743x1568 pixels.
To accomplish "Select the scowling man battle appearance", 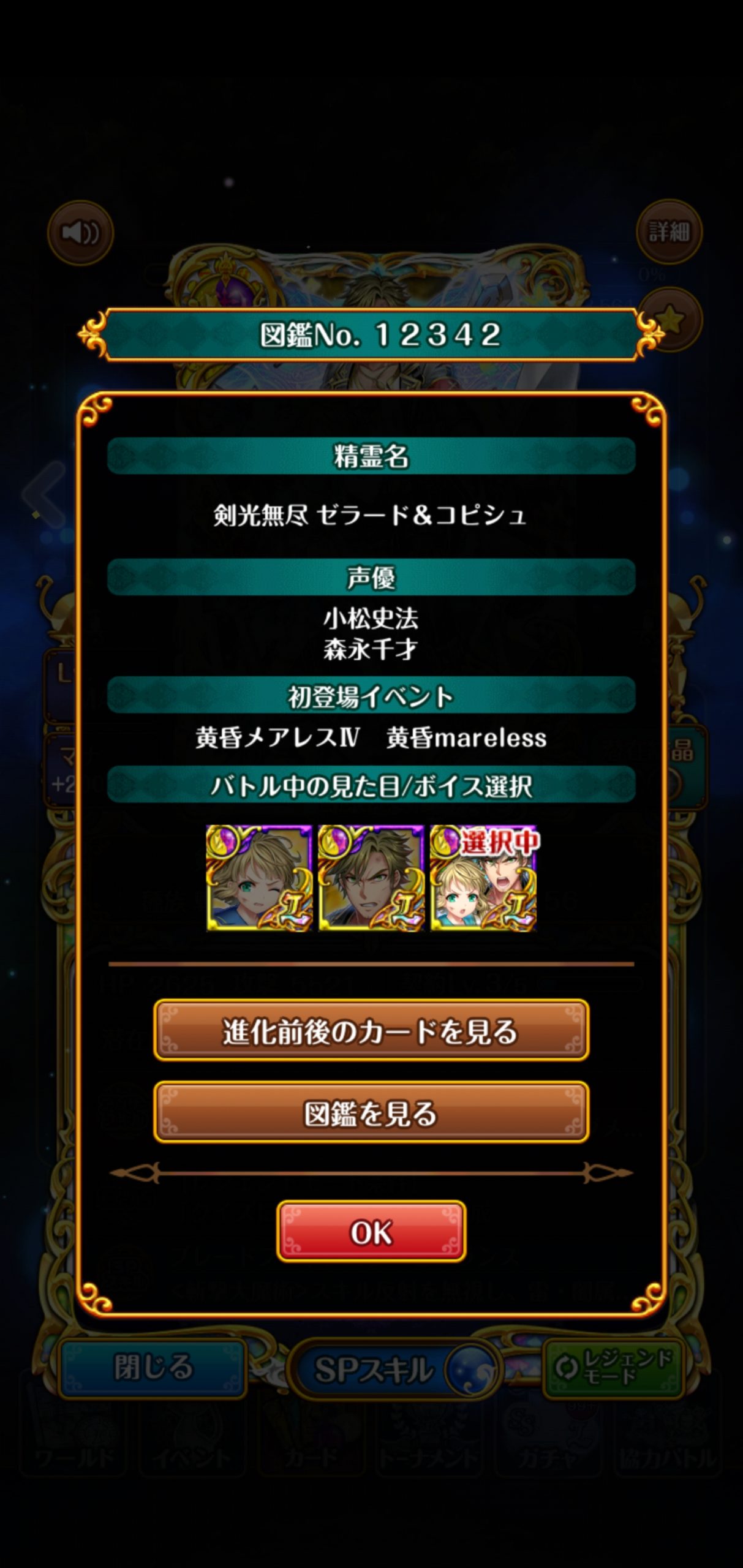I will (x=371, y=878).
